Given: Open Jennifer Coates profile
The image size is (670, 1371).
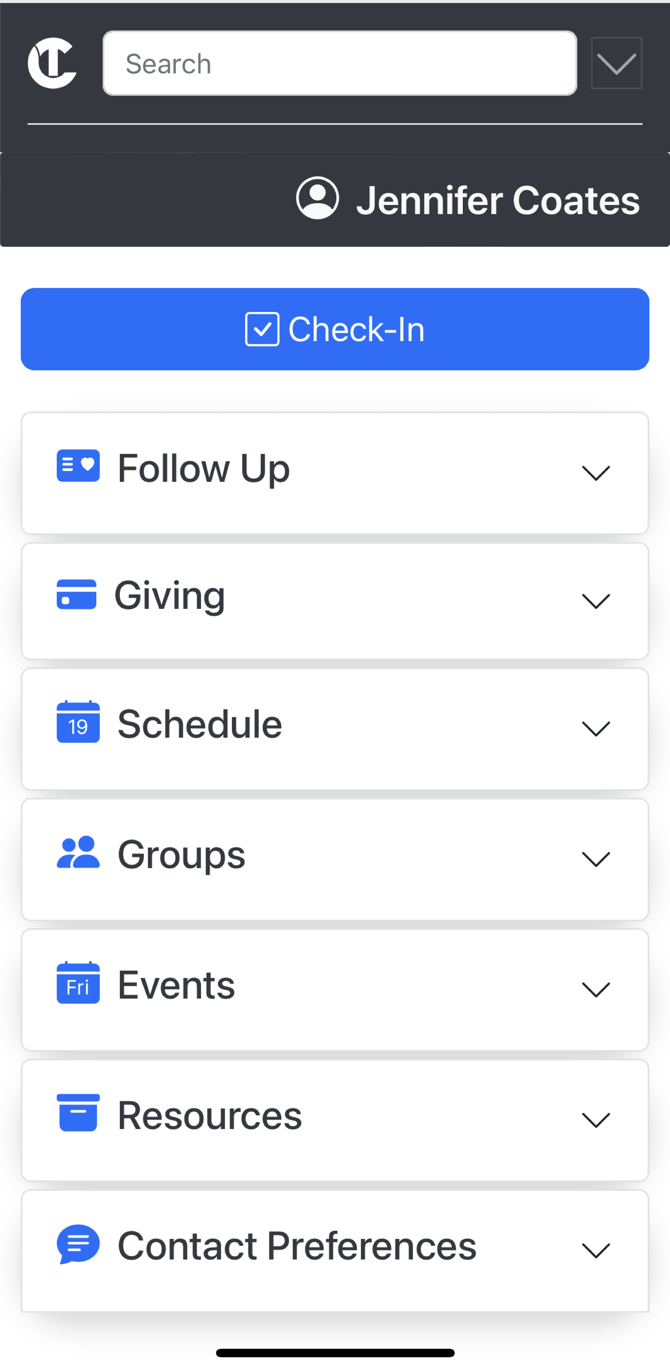Looking at the screenshot, I should 468,200.
